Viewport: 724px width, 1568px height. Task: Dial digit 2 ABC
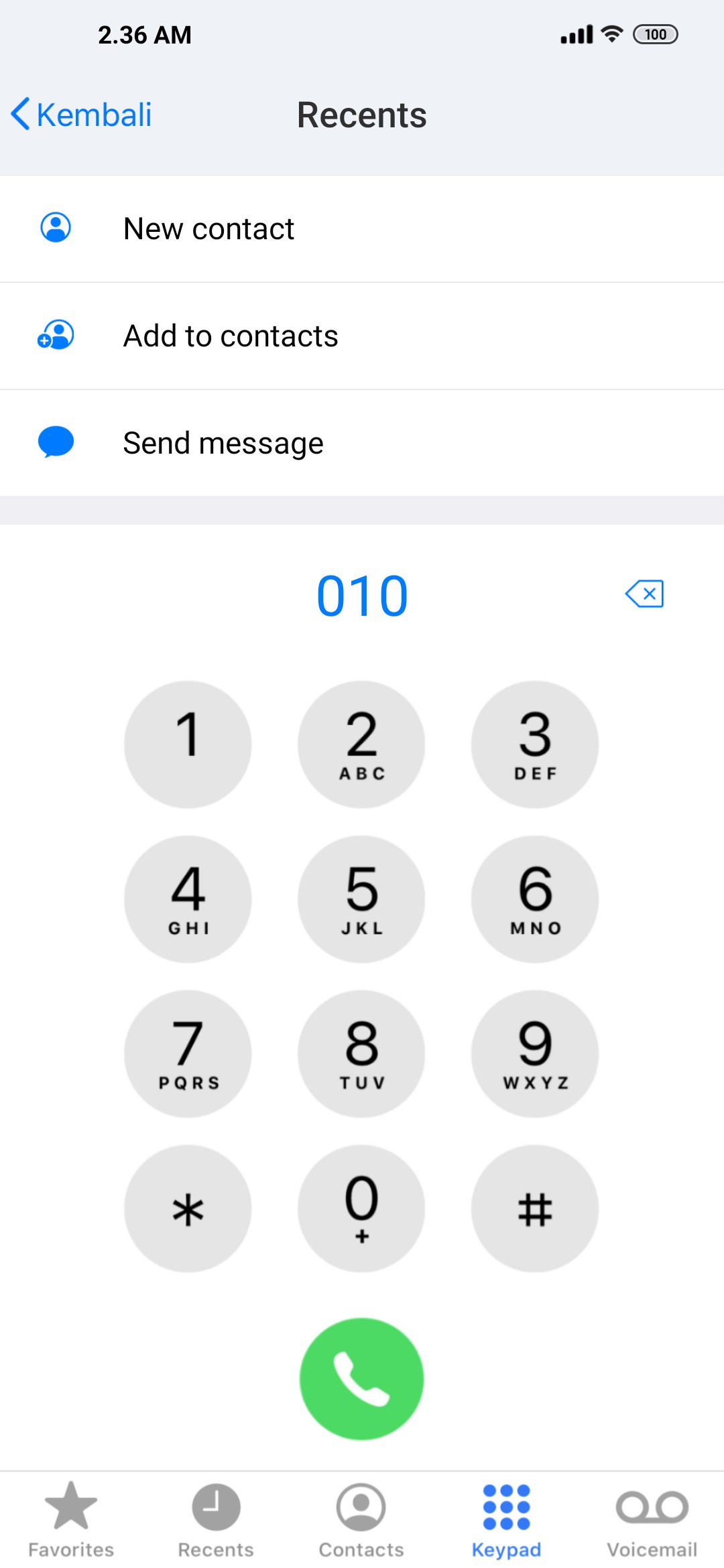[361, 744]
